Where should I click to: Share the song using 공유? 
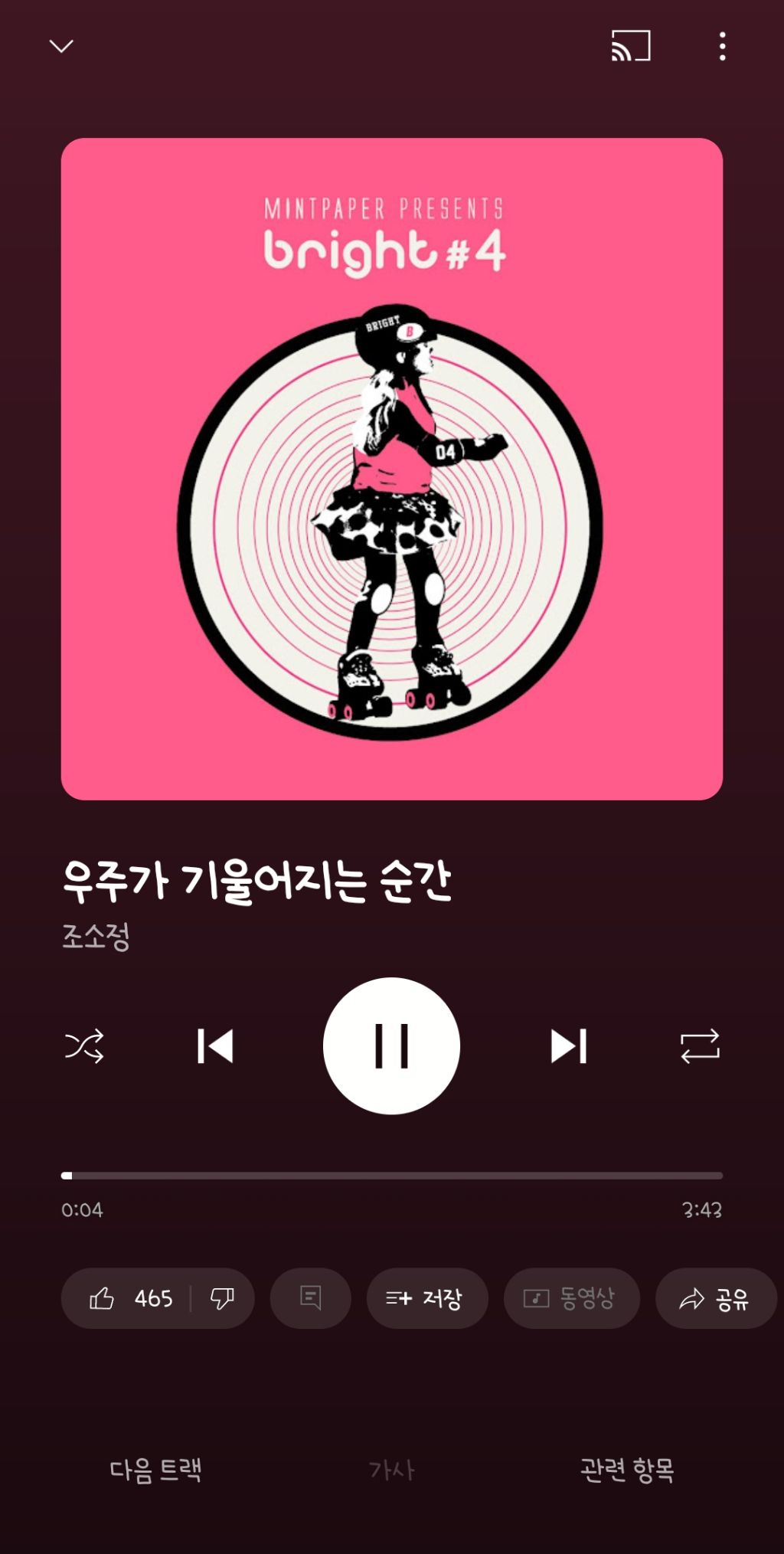[x=715, y=1298]
